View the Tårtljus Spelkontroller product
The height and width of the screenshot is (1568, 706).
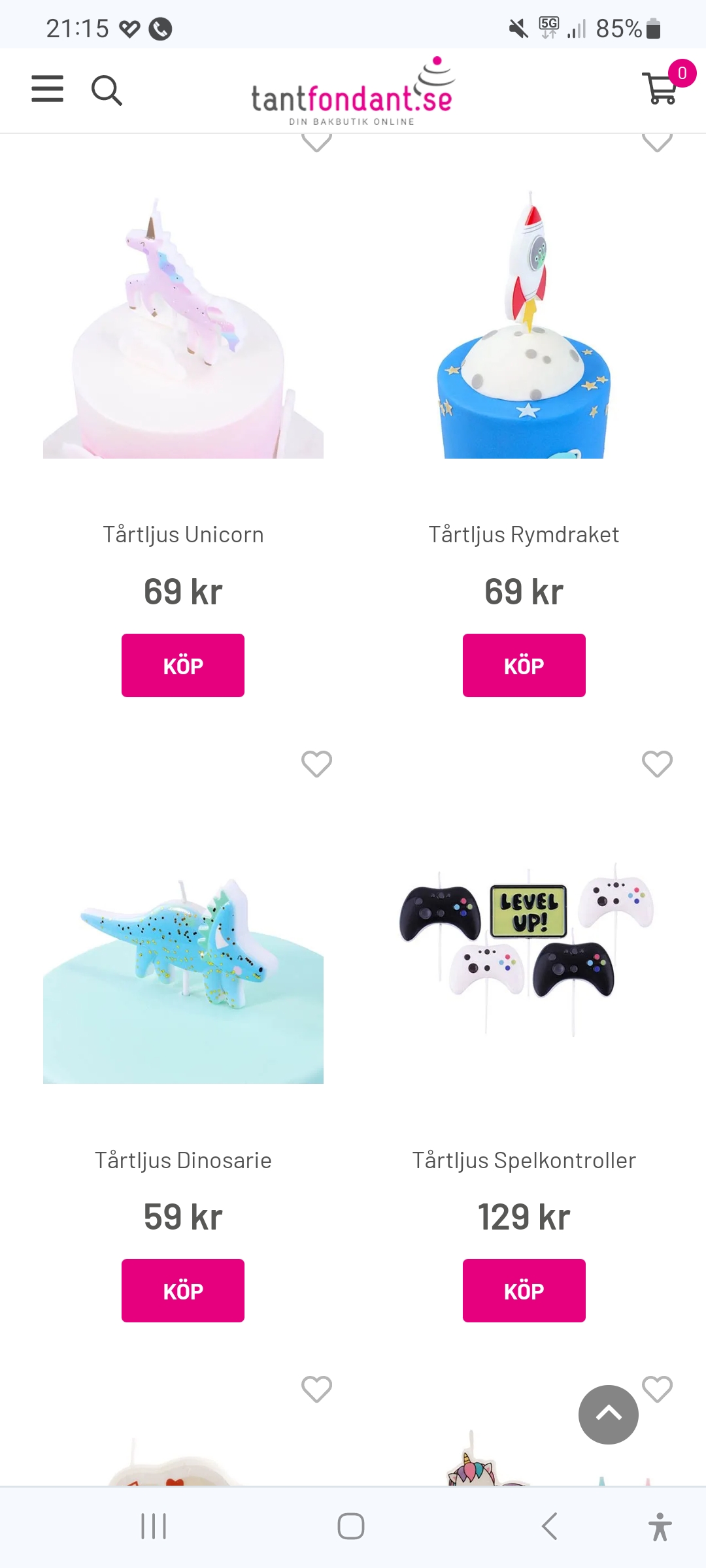[x=524, y=1160]
